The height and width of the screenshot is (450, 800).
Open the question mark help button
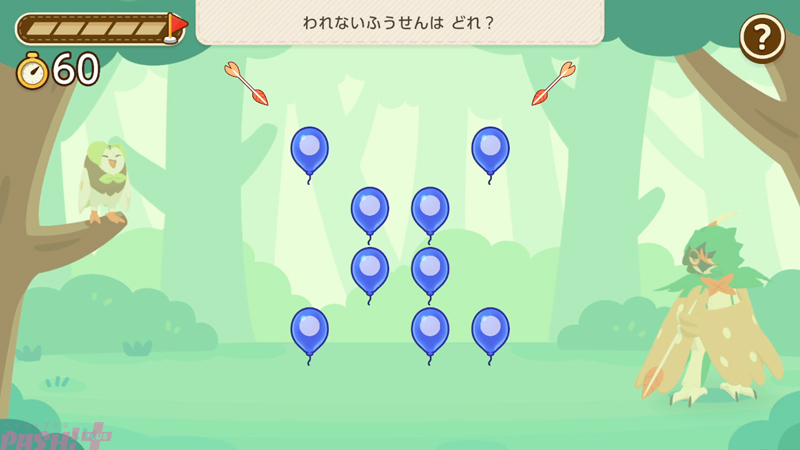point(762,38)
